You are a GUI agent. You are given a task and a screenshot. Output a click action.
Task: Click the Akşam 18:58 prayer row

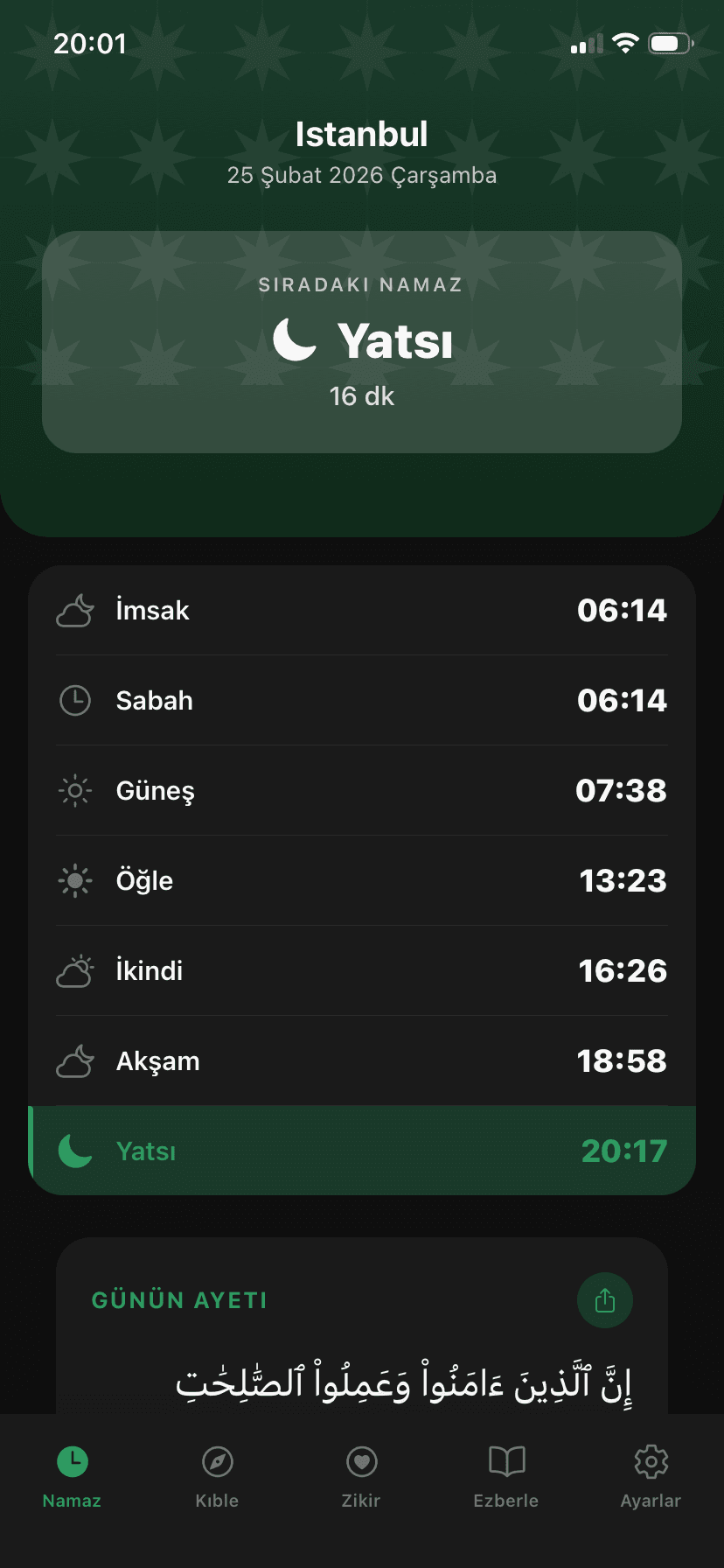coord(361,1060)
